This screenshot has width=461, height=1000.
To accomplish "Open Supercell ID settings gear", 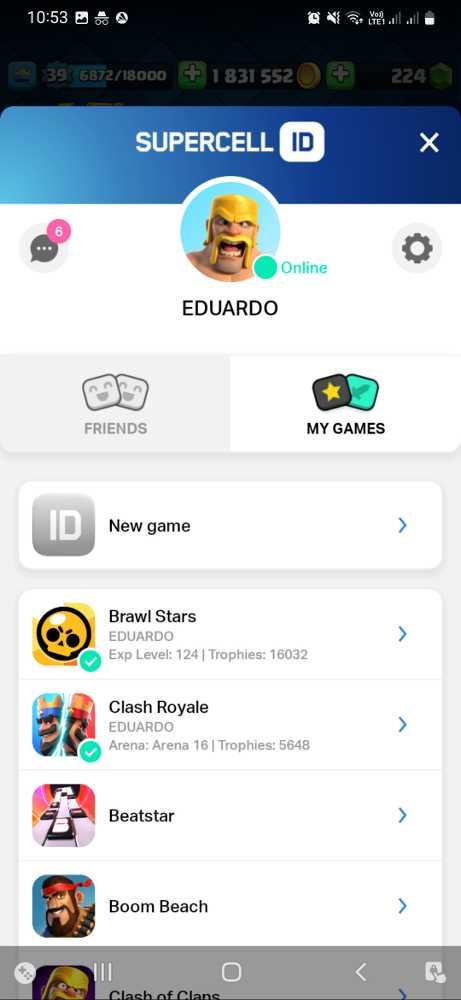I will [x=417, y=248].
